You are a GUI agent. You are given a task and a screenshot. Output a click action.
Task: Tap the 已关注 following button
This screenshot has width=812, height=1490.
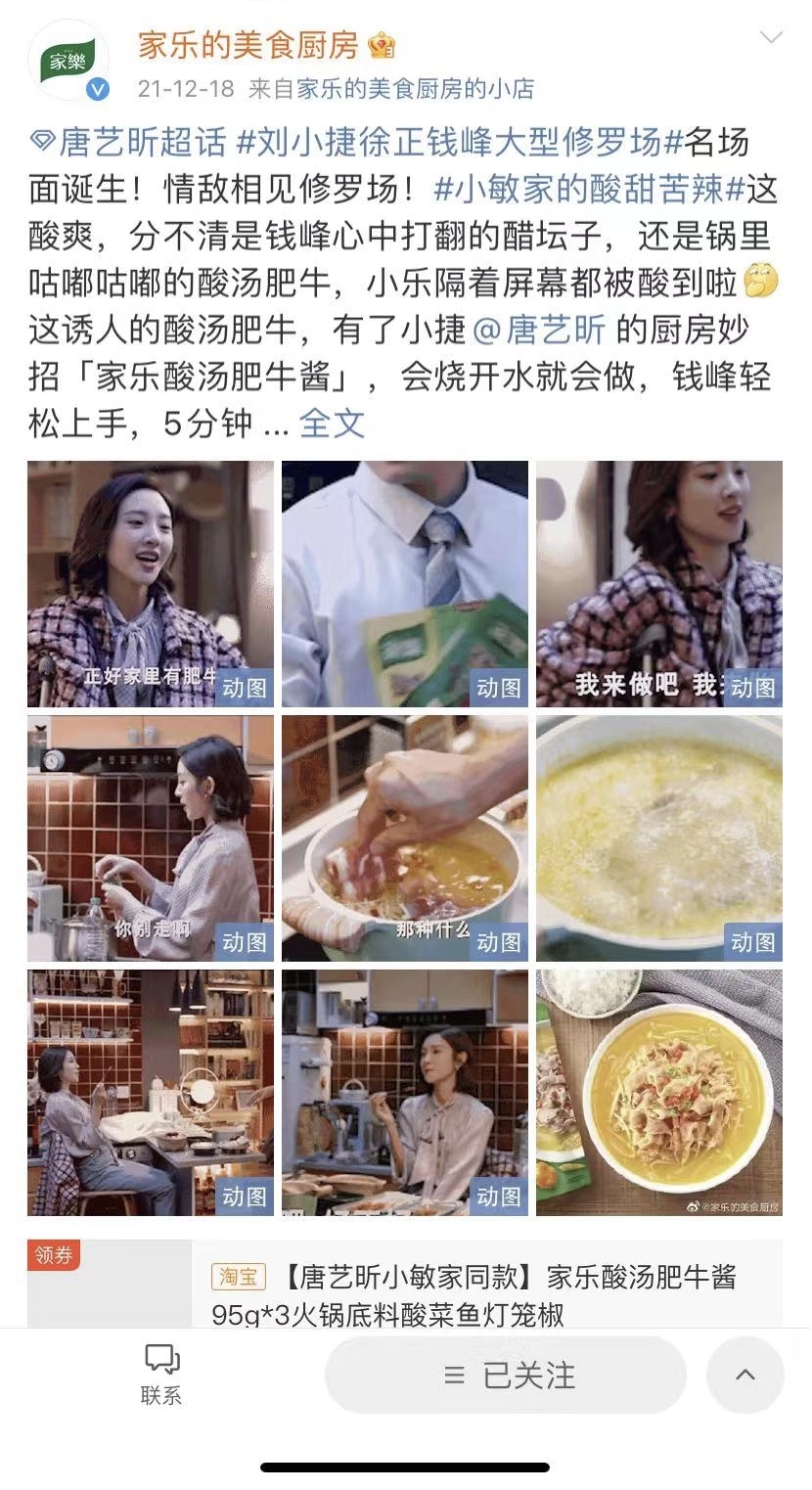506,1376
